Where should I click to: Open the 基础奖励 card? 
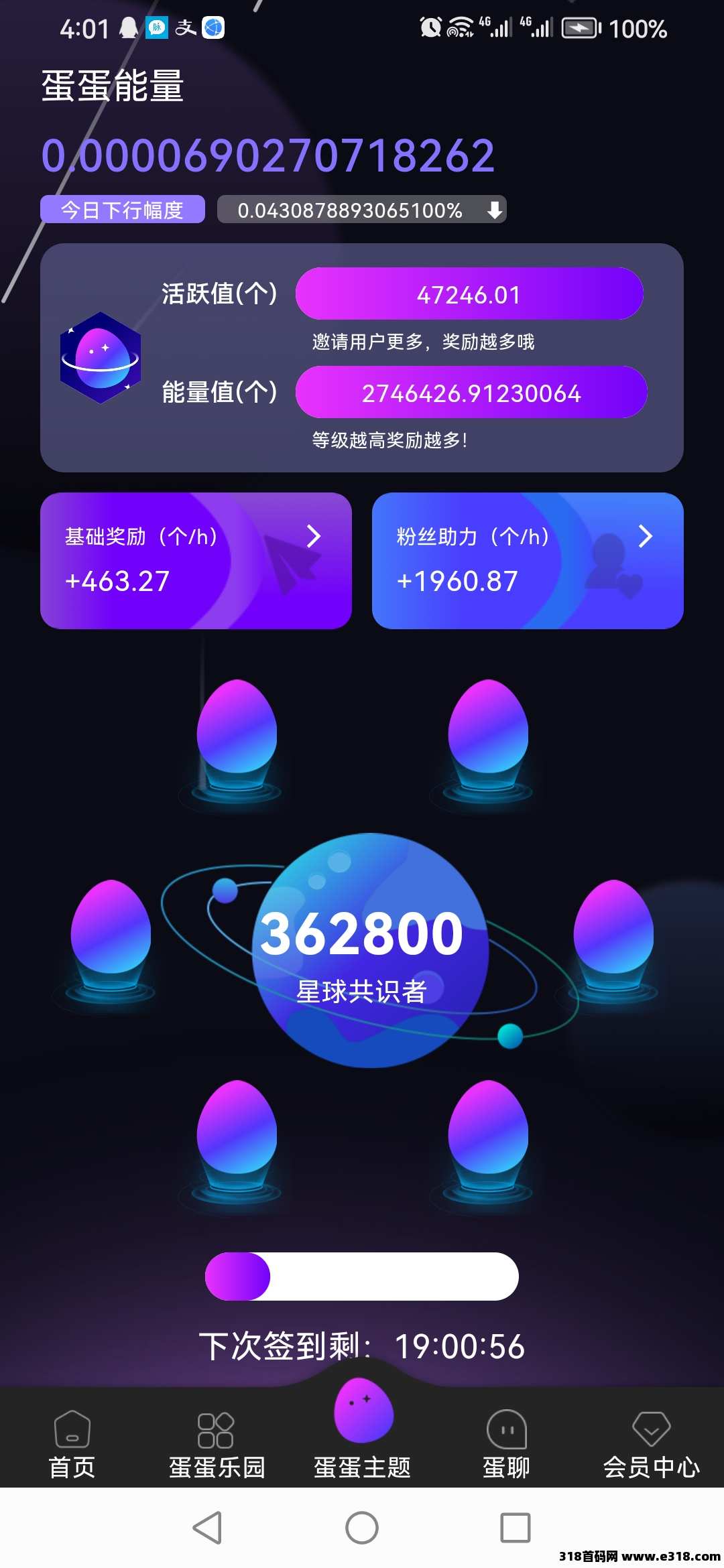pyautogui.click(x=196, y=561)
